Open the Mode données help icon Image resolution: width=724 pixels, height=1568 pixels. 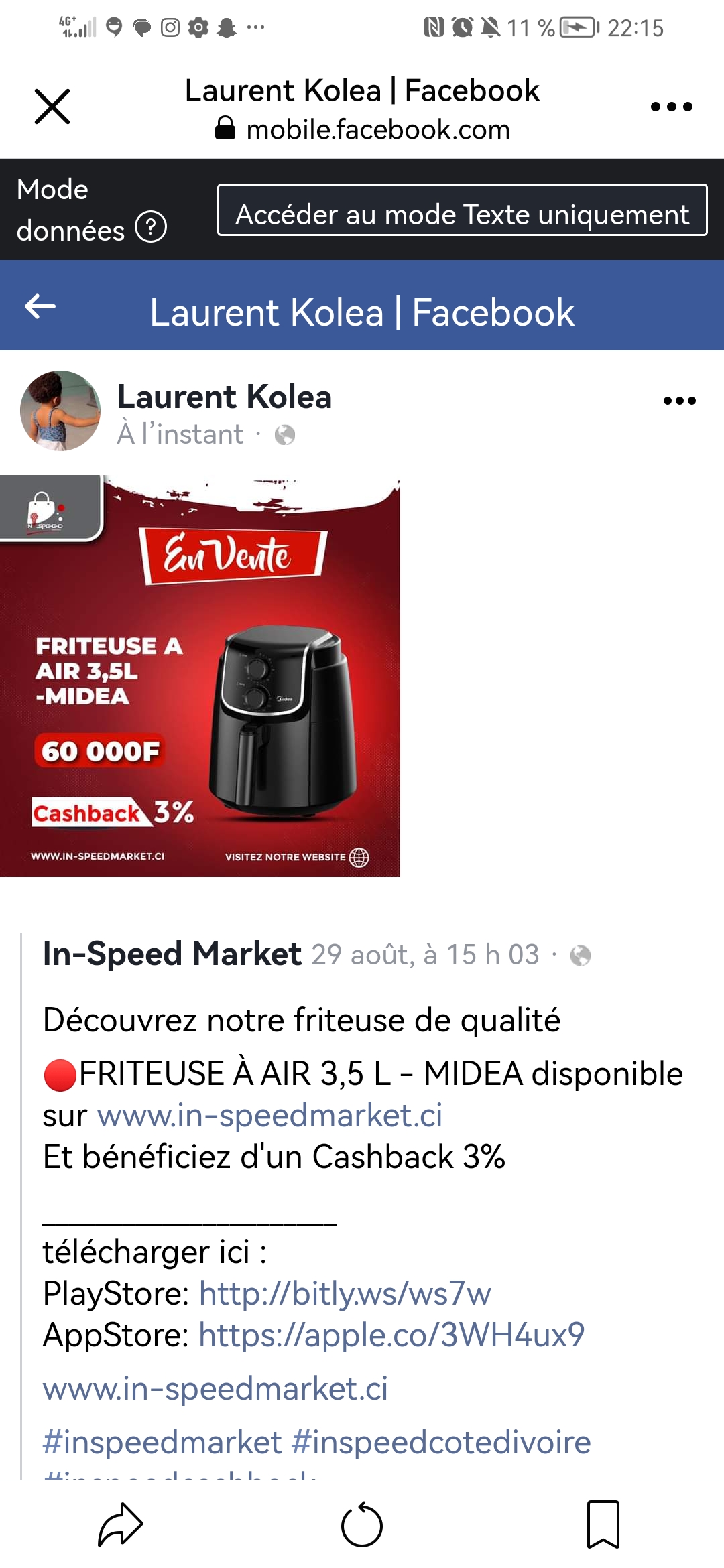151,227
